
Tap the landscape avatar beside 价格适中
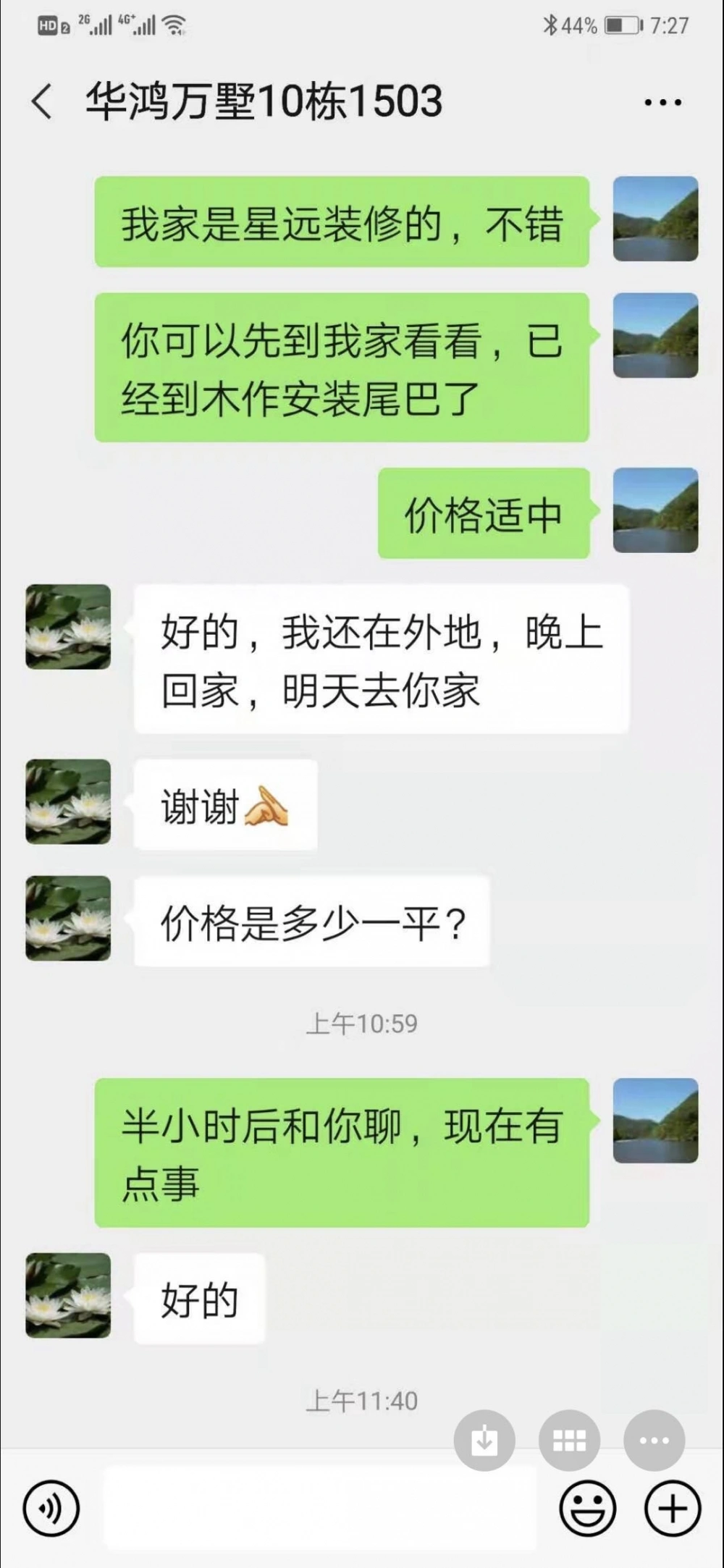[655, 510]
